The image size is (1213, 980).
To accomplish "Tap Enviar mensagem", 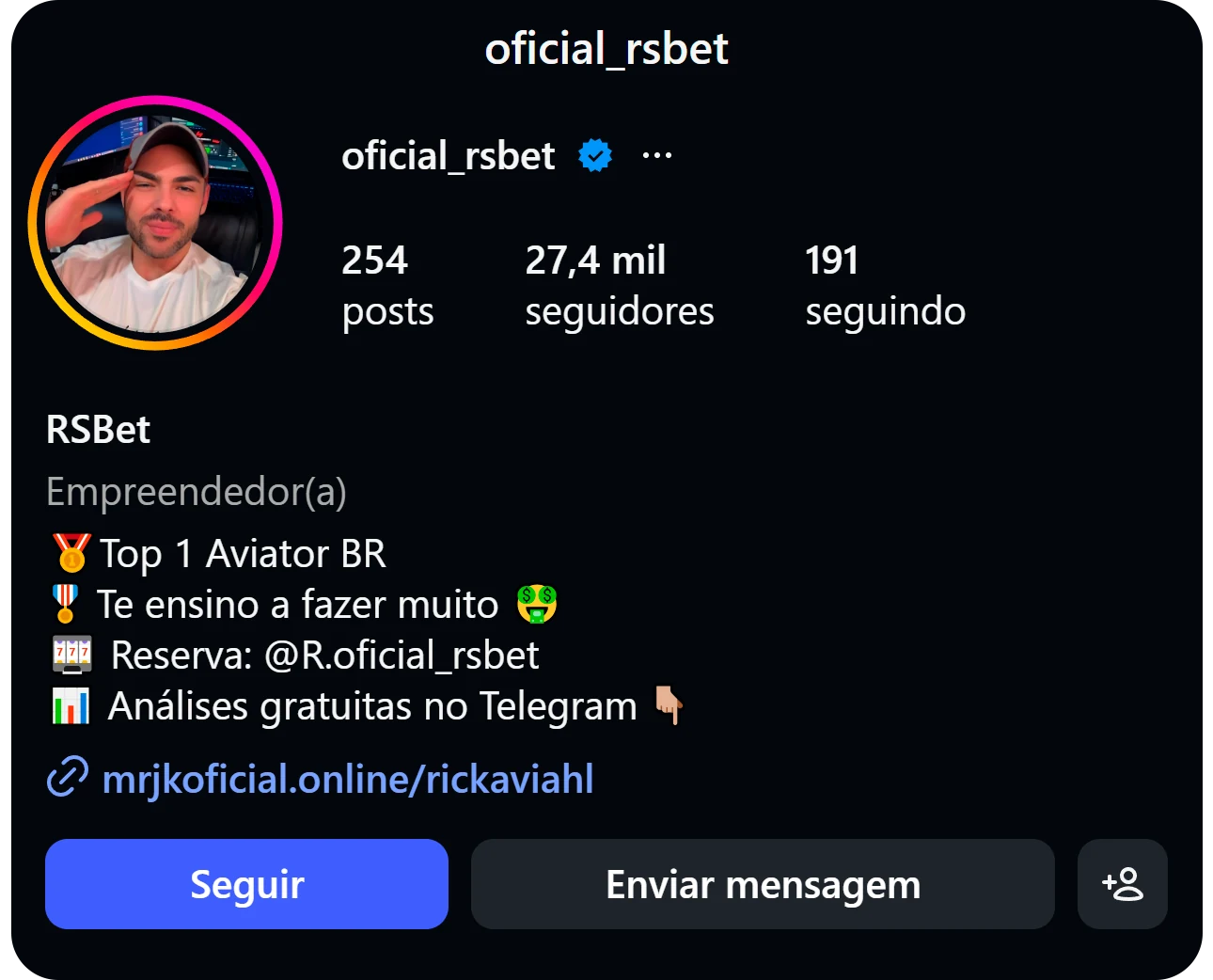I will (763, 884).
